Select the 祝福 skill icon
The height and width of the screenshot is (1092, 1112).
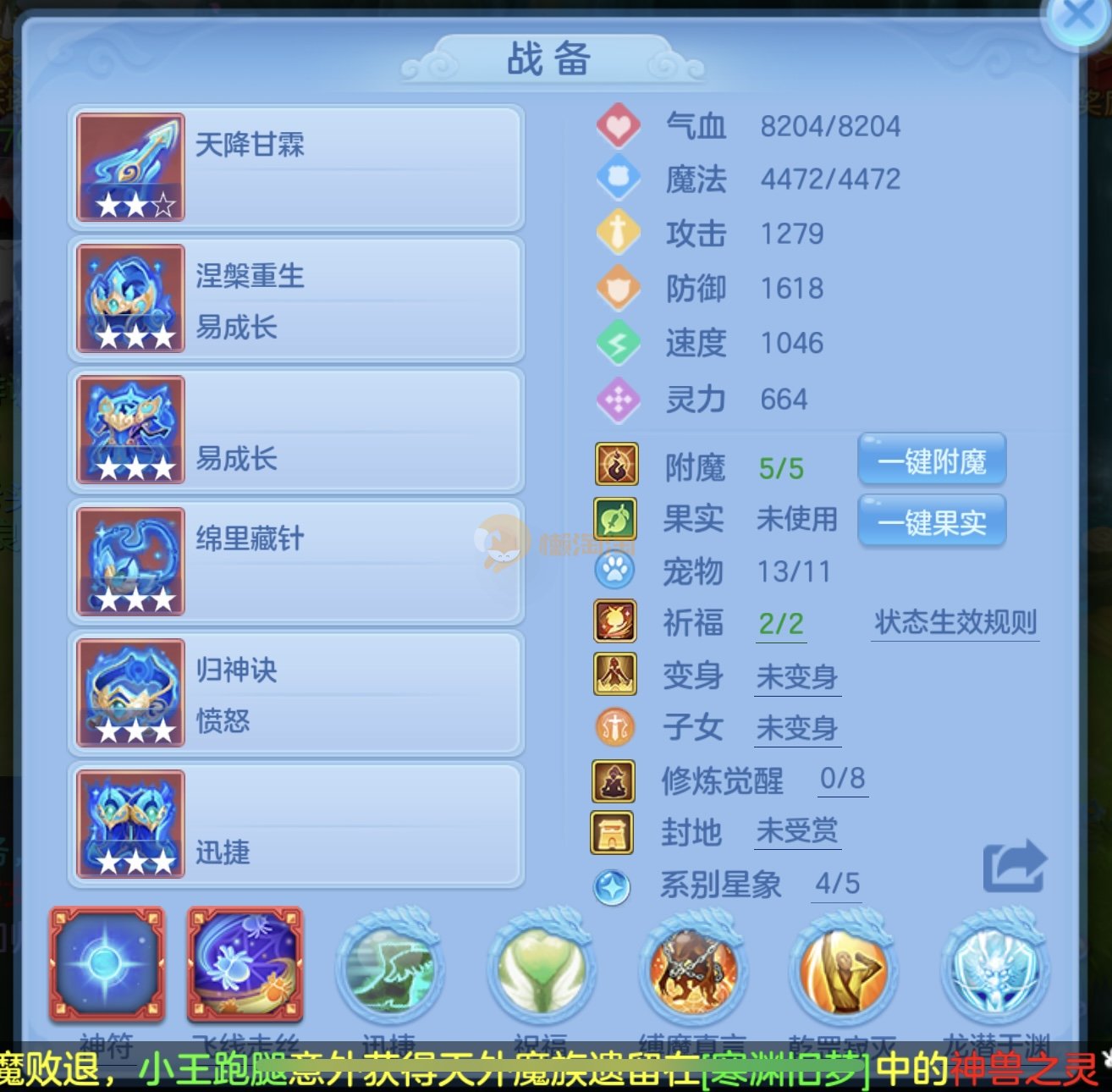coord(541,968)
